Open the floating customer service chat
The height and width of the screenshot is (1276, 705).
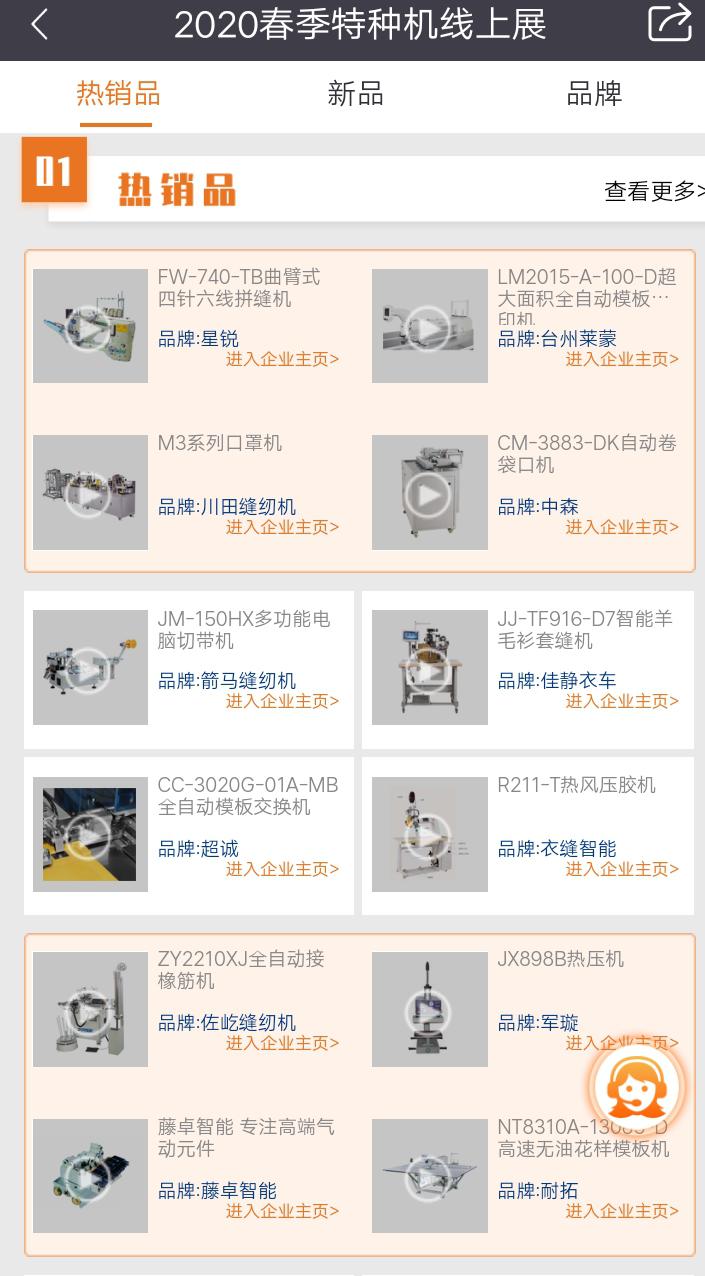pos(635,1089)
